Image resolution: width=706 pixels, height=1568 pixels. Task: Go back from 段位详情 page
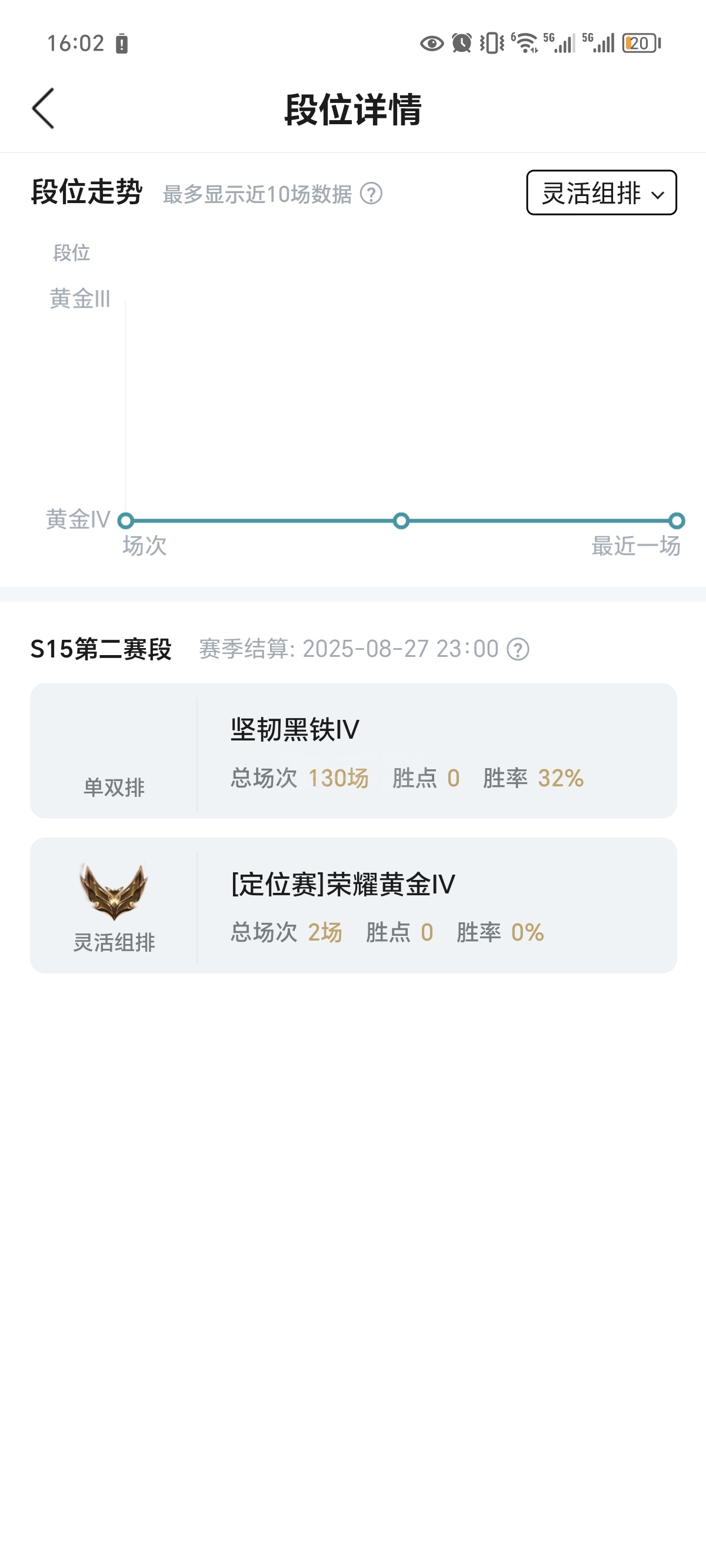[x=43, y=108]
